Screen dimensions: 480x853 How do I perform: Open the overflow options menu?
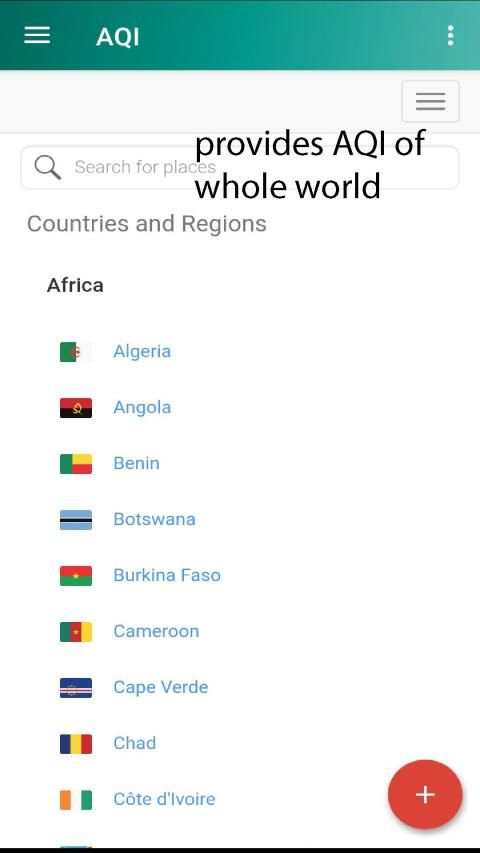[450, 35]
